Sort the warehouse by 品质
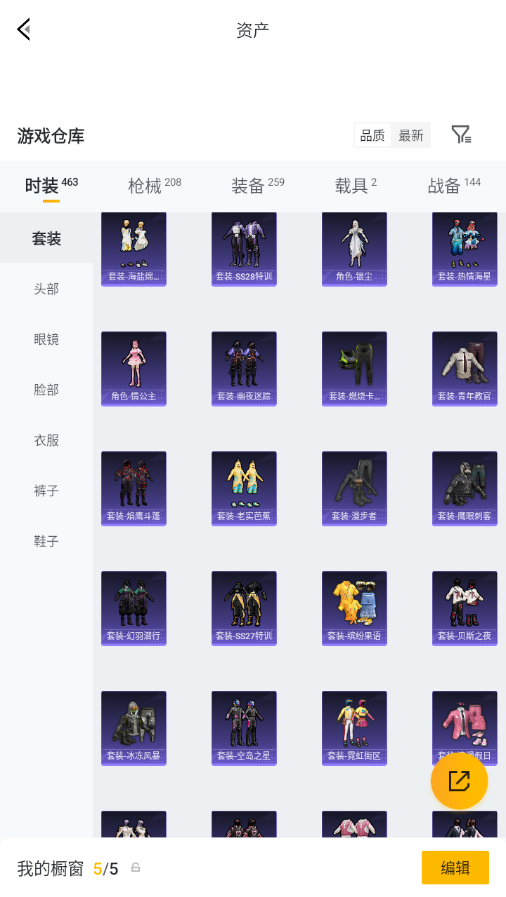Viewport: 506px width, 897px height. tap(373, 136)
